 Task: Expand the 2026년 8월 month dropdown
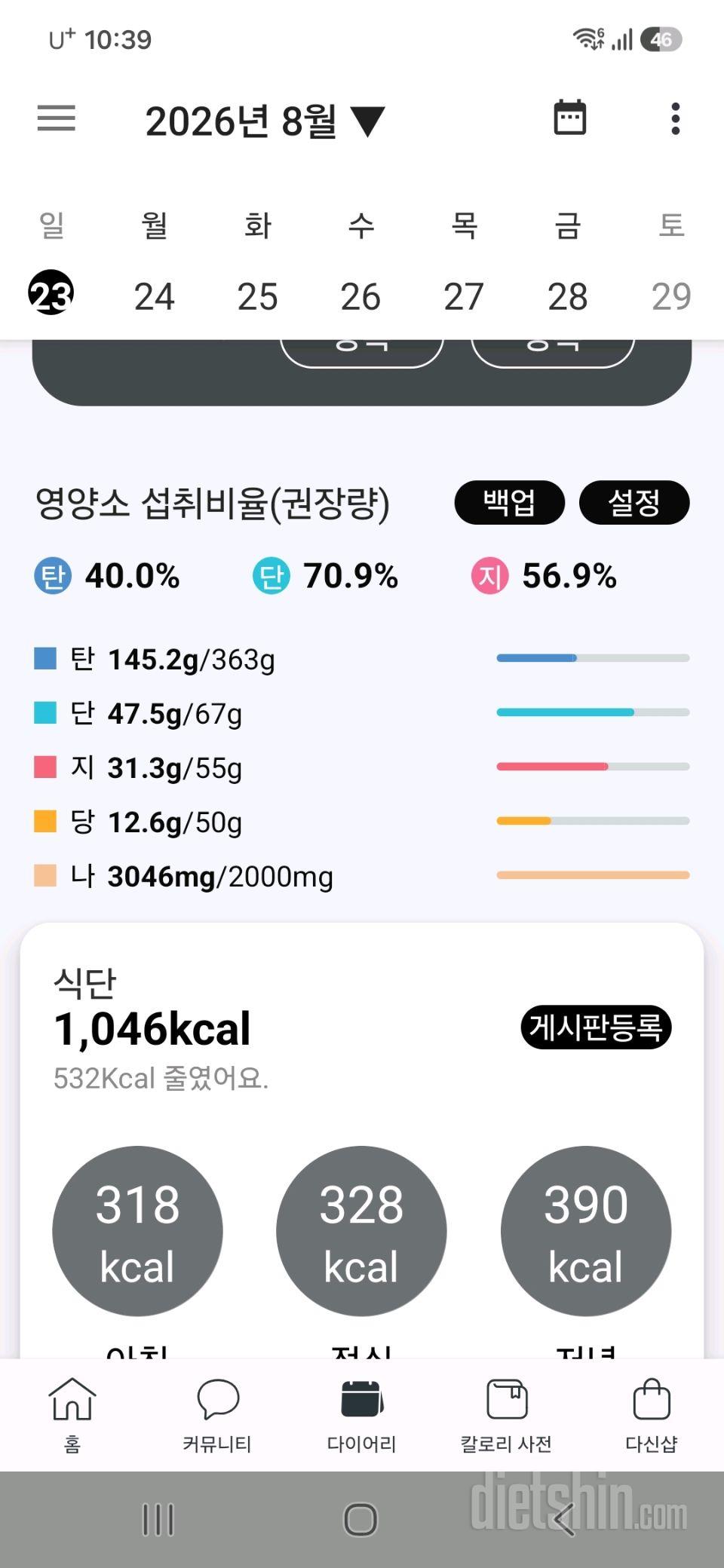[265, 121]
